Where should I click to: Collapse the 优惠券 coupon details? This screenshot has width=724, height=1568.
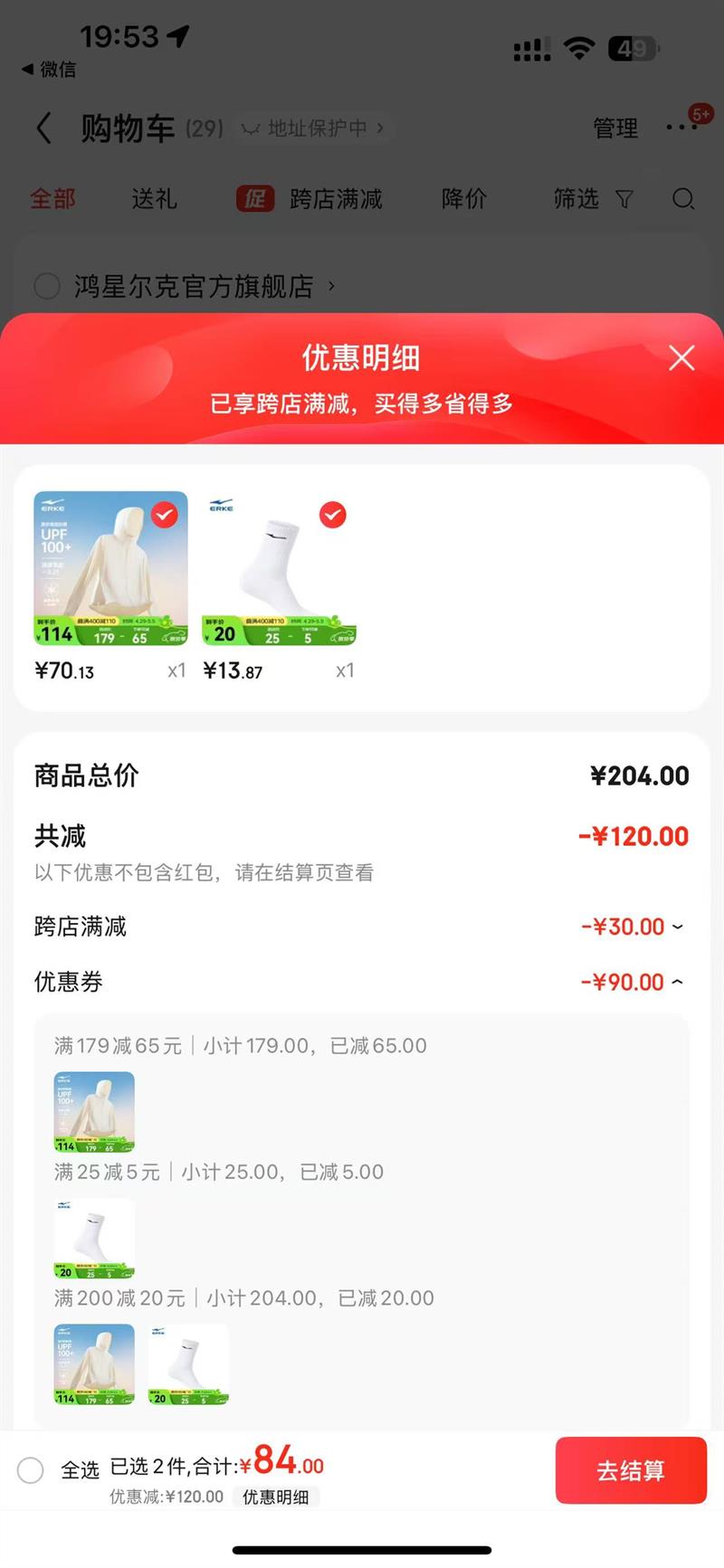coord(677,982)
